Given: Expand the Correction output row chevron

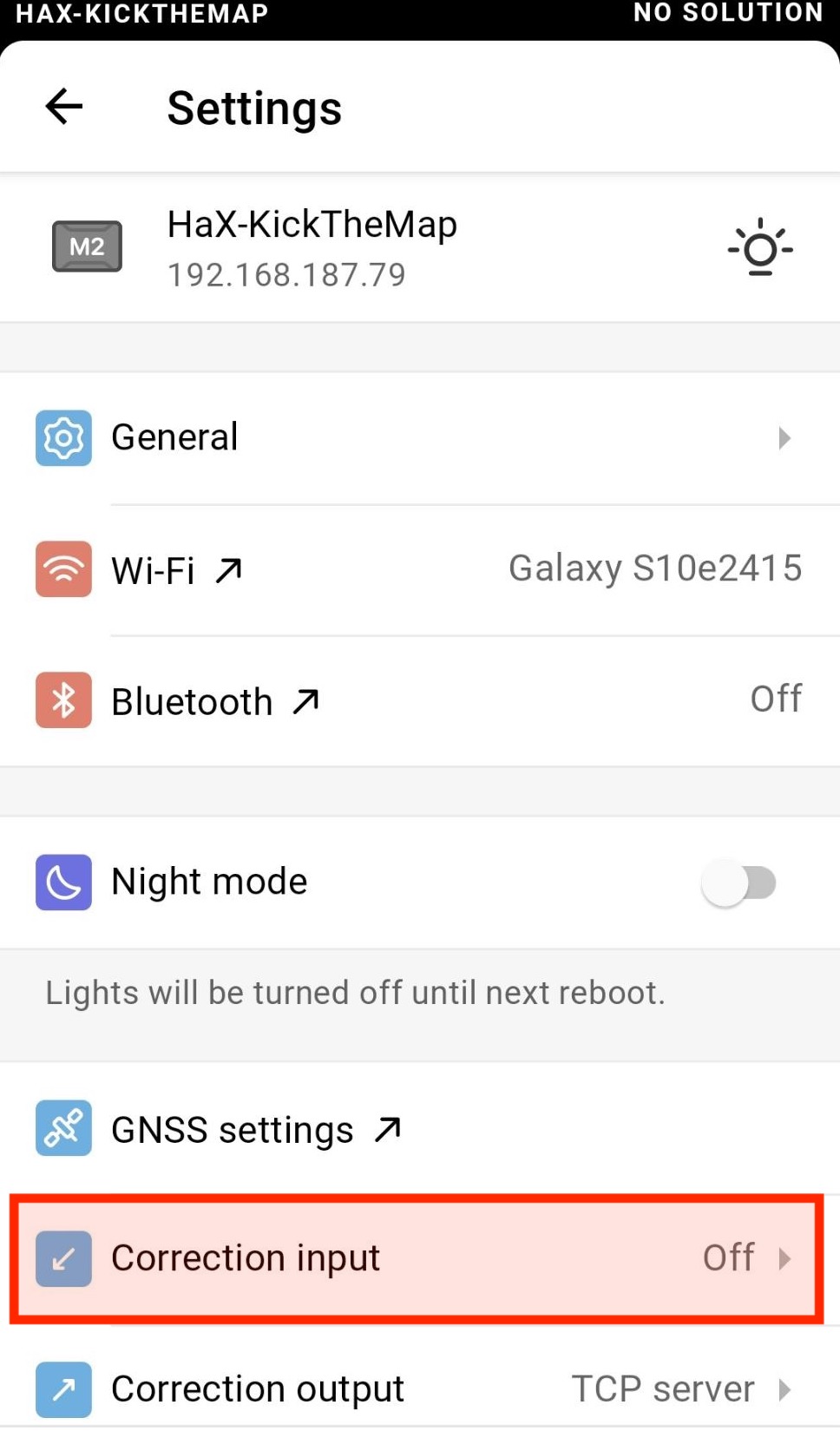Looking at the screenshot, I should click(786, 1389).
